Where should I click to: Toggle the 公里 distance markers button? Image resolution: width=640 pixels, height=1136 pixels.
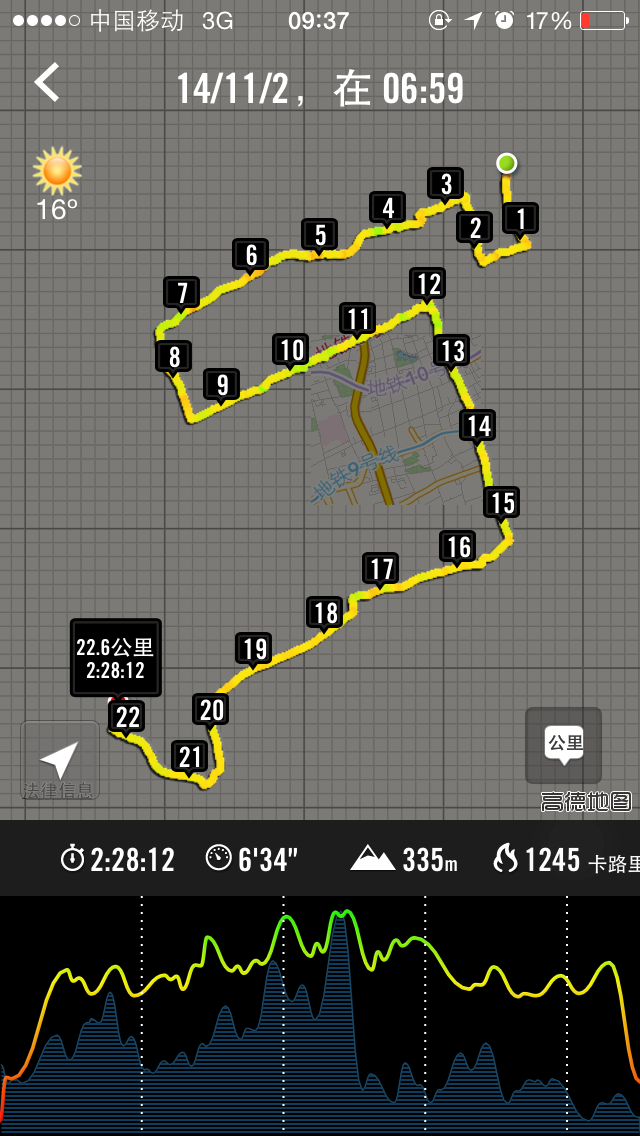tap(563, 745)
